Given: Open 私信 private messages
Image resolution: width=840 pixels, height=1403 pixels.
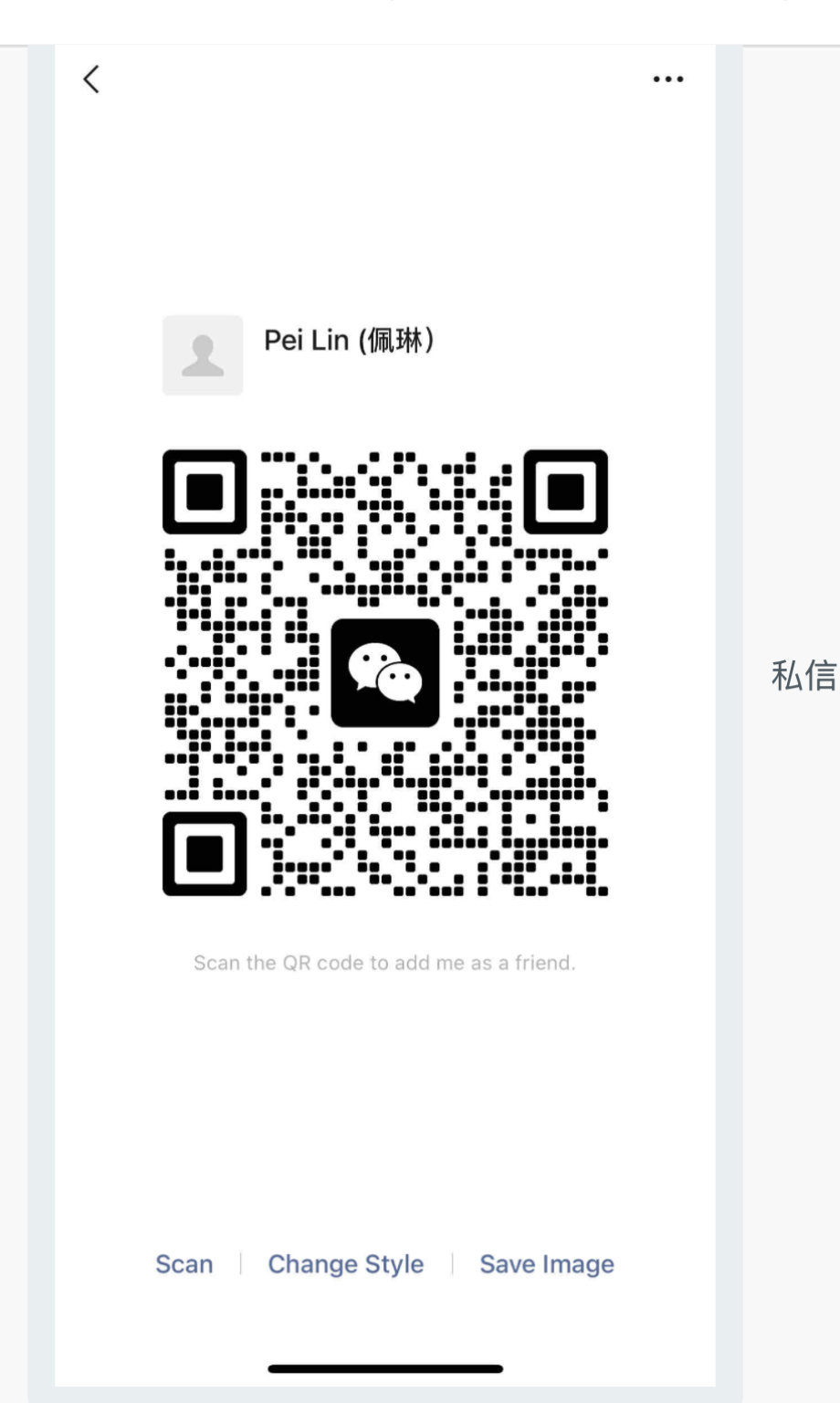Looking at the screenshot, I should point(803,676).
